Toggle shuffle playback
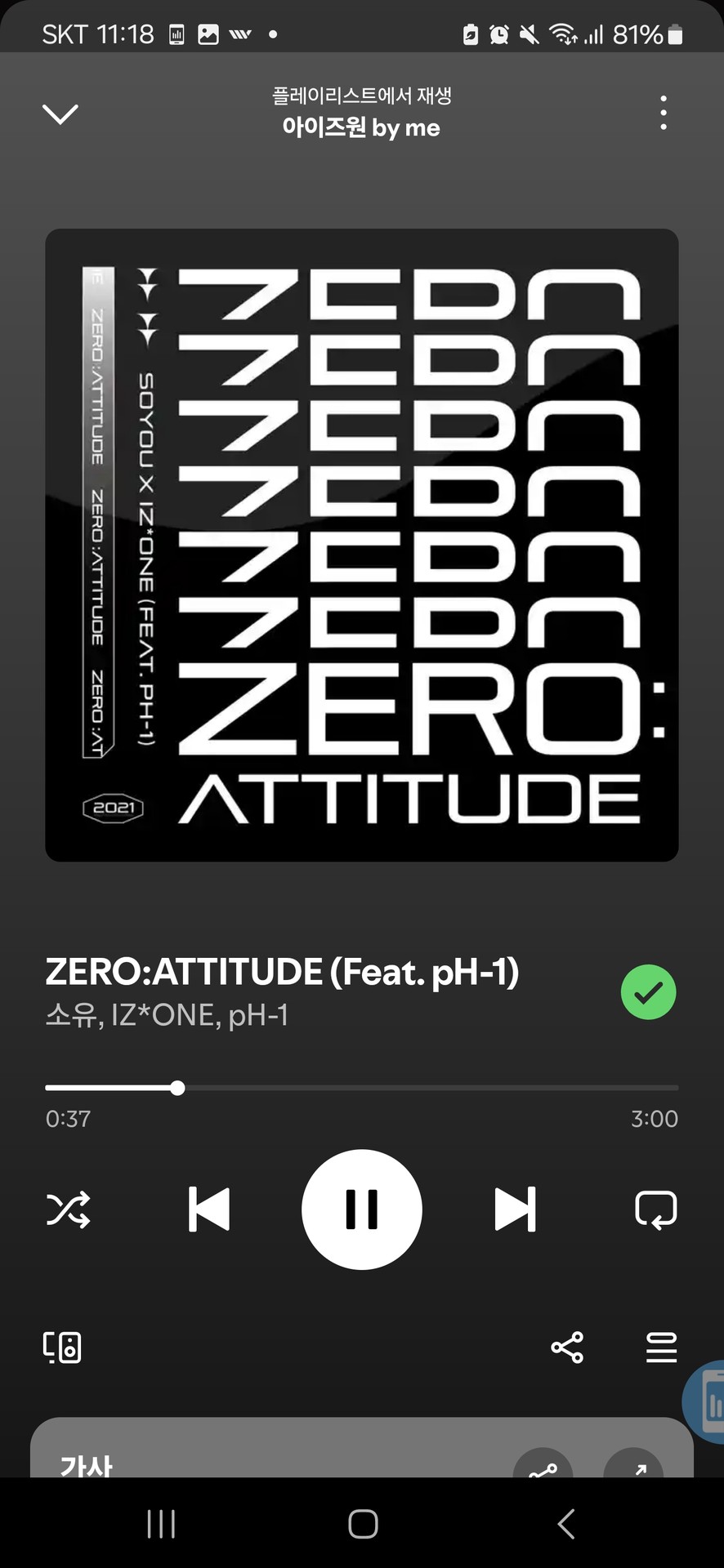 coord(68,1209)
